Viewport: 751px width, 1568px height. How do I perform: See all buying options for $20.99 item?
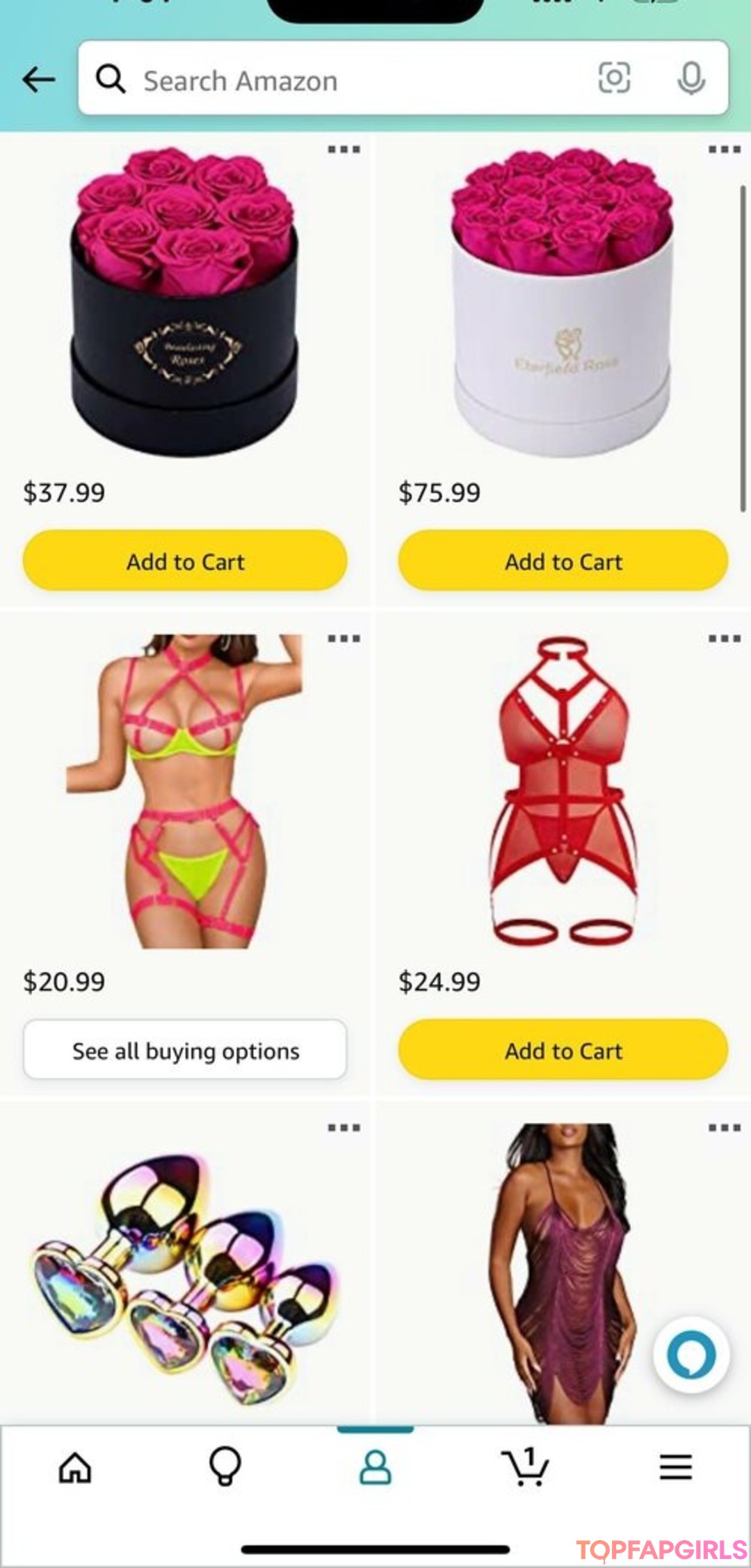coord(185,1051)
